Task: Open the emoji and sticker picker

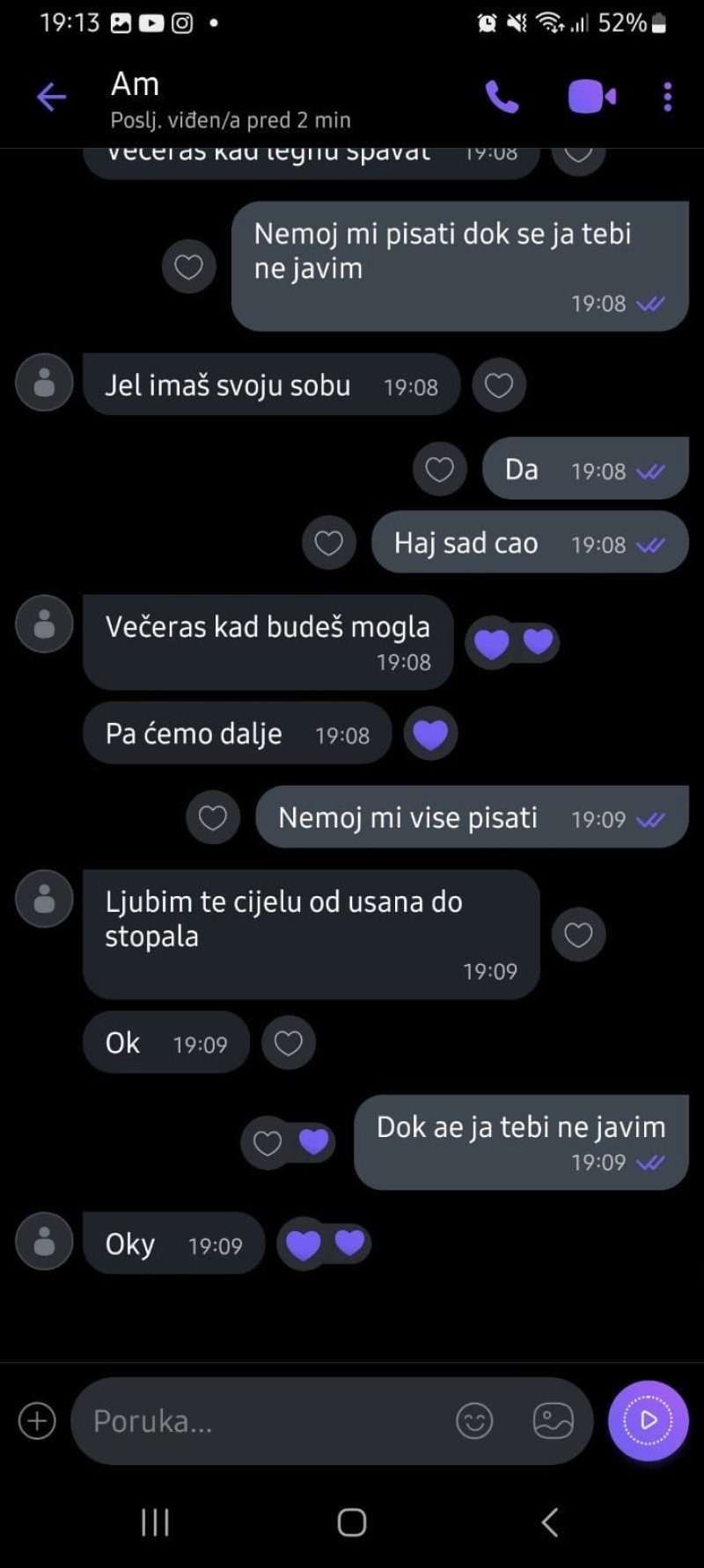Action: pyautogui.click(x=474, y=1420)
